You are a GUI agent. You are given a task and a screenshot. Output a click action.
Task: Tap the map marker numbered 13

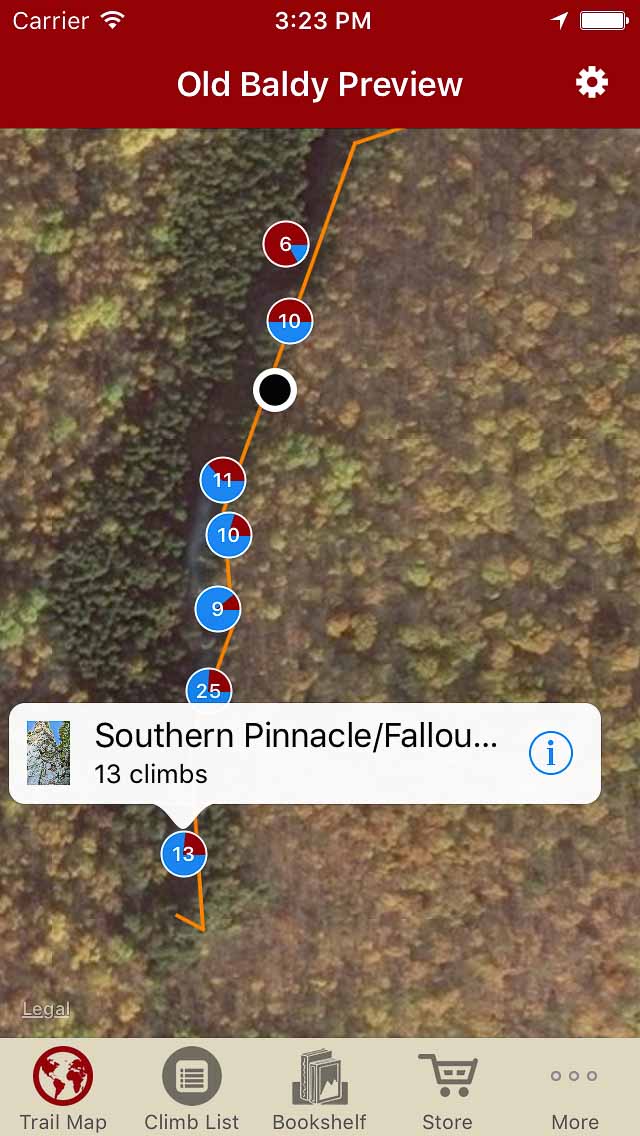pos(184,853)
